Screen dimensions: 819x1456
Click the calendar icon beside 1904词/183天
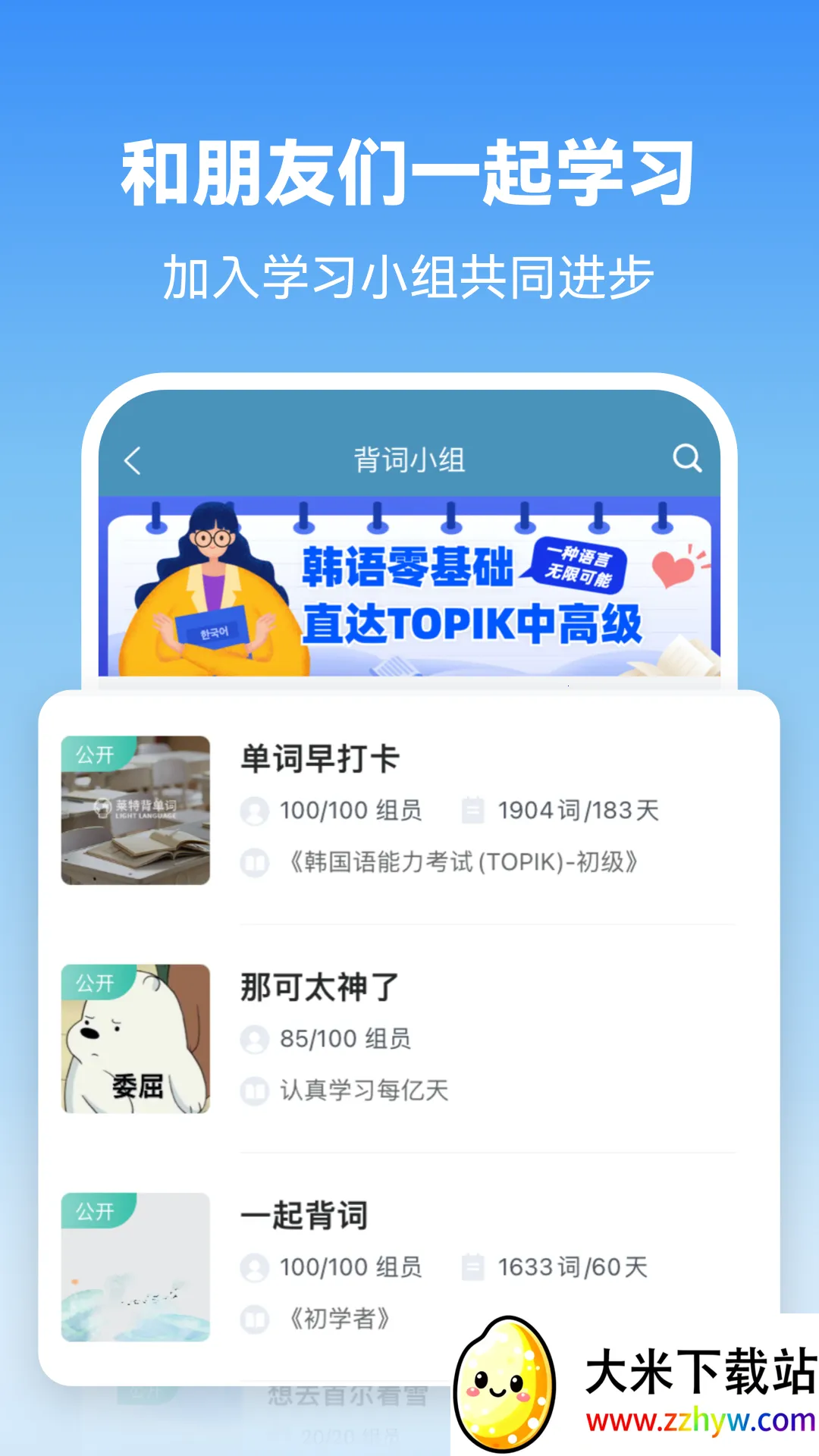[474, 809]
